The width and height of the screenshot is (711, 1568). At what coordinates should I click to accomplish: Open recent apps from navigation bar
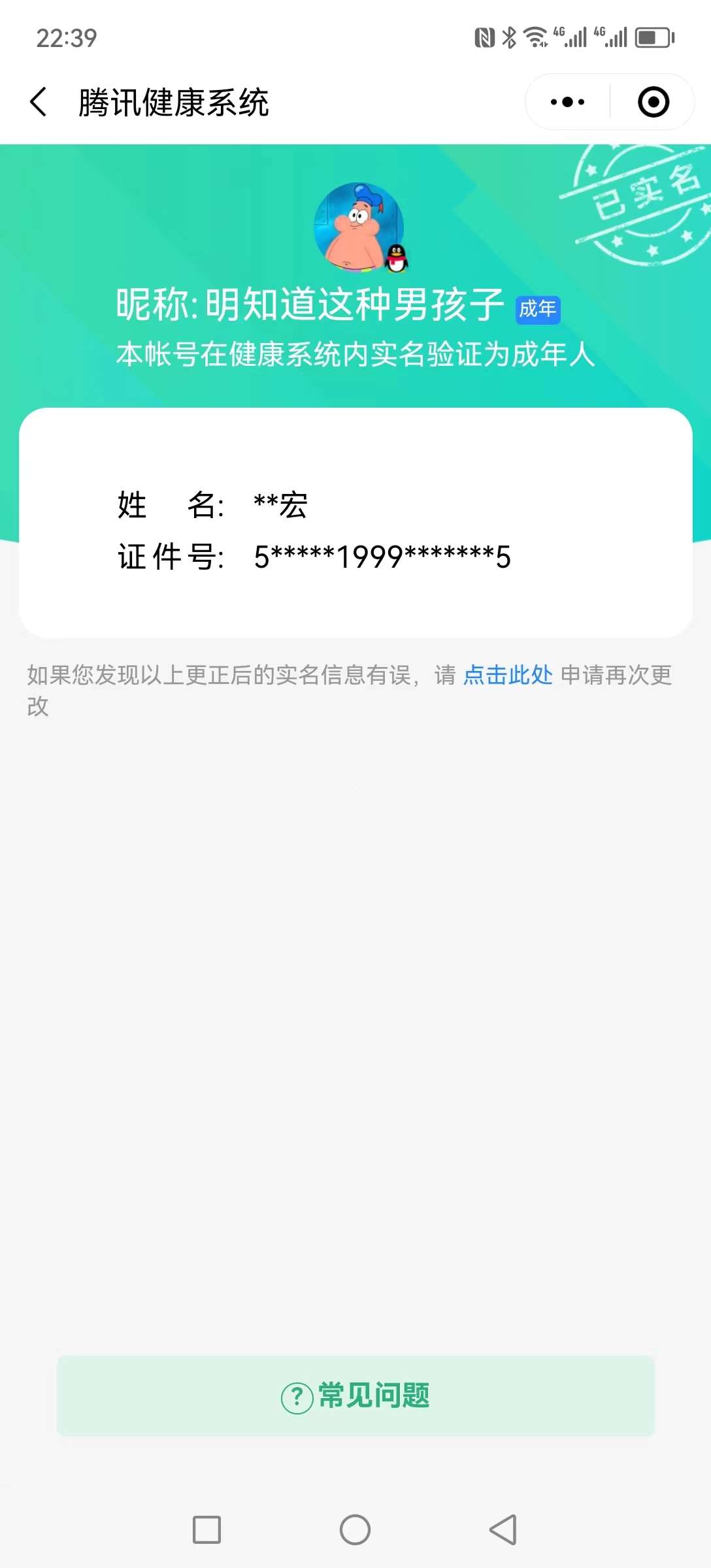pyautogui.click(x=207, y=1529)
